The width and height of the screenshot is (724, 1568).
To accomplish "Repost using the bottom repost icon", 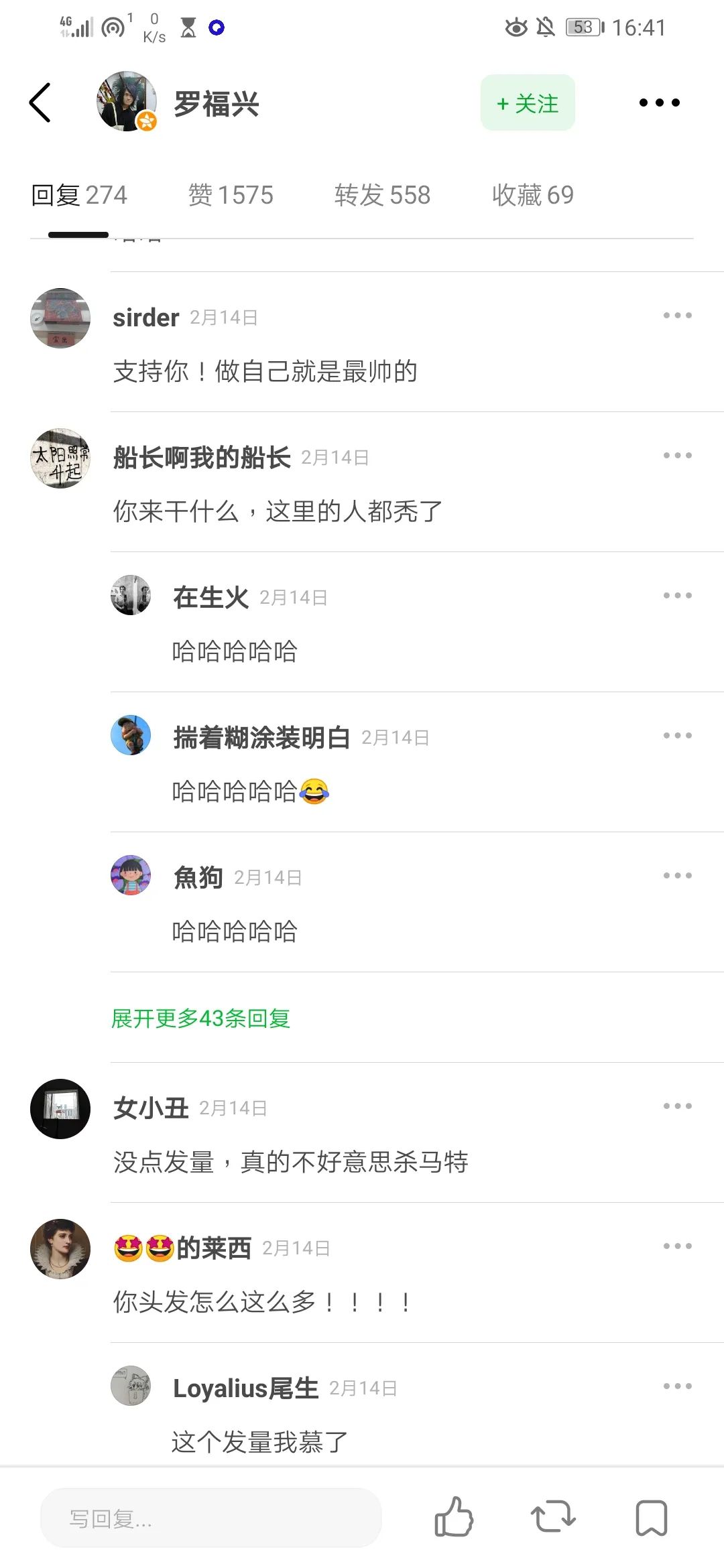I will click(x=553, y=1517).
